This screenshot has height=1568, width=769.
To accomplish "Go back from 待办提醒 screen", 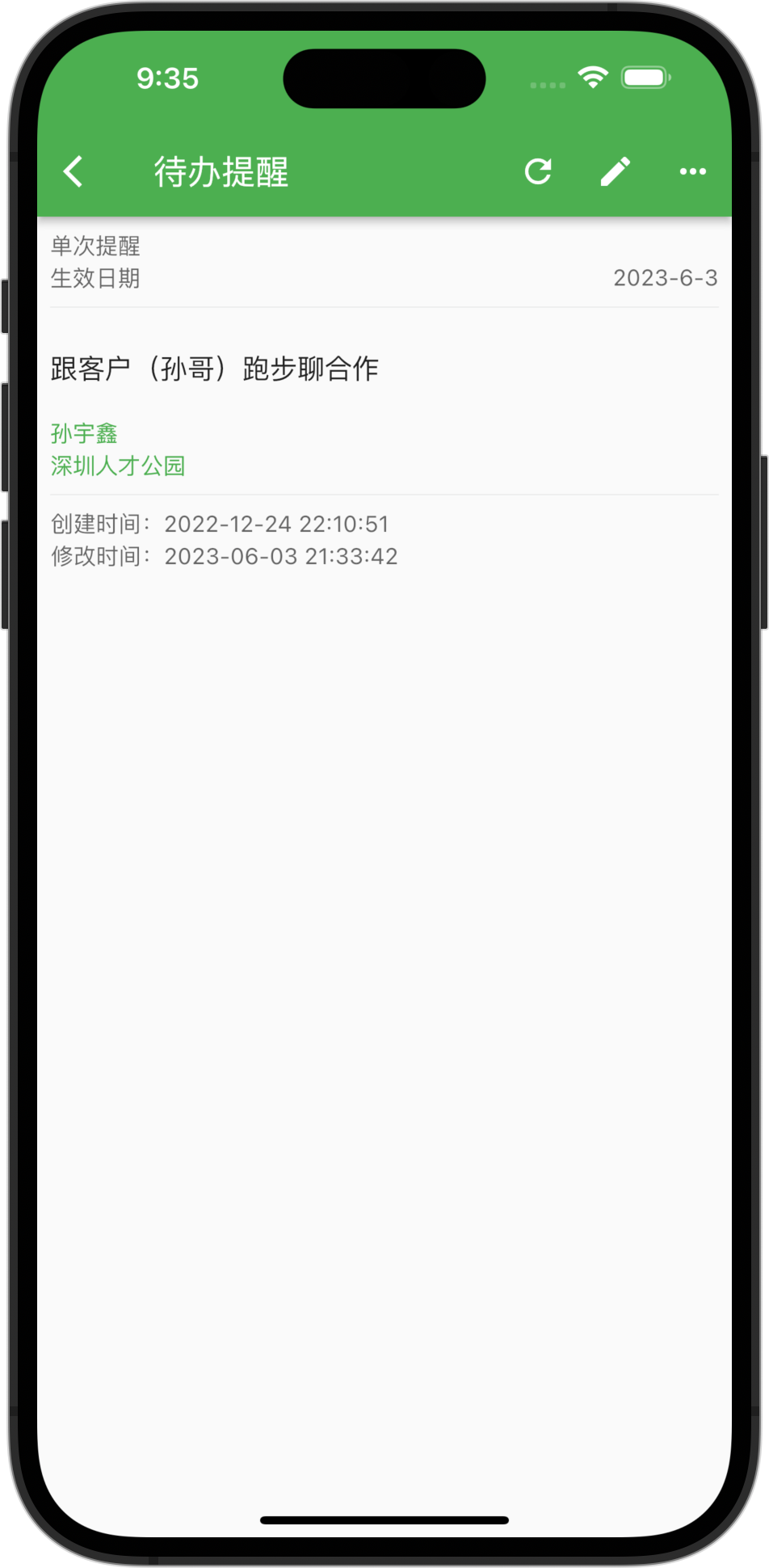I will coord(74,171).
